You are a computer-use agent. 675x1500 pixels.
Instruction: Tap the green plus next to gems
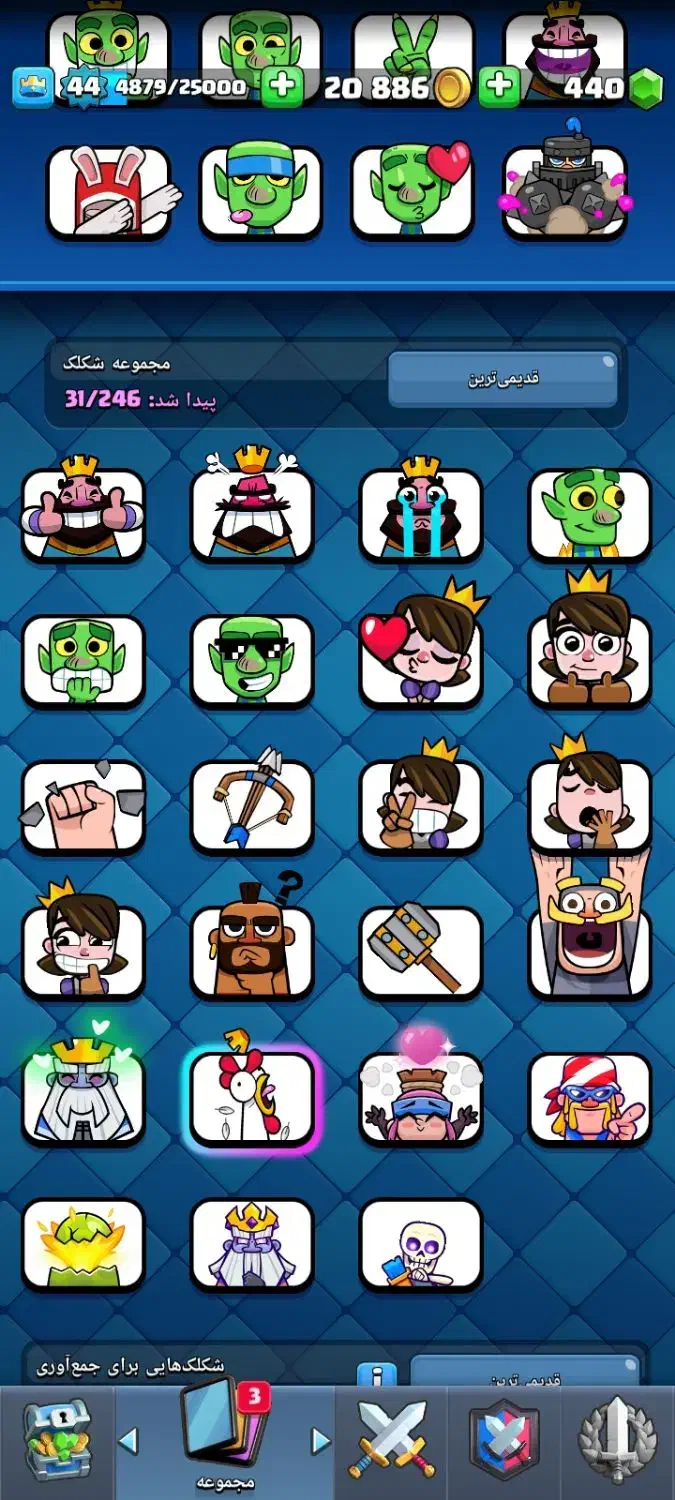click(499, 88)
